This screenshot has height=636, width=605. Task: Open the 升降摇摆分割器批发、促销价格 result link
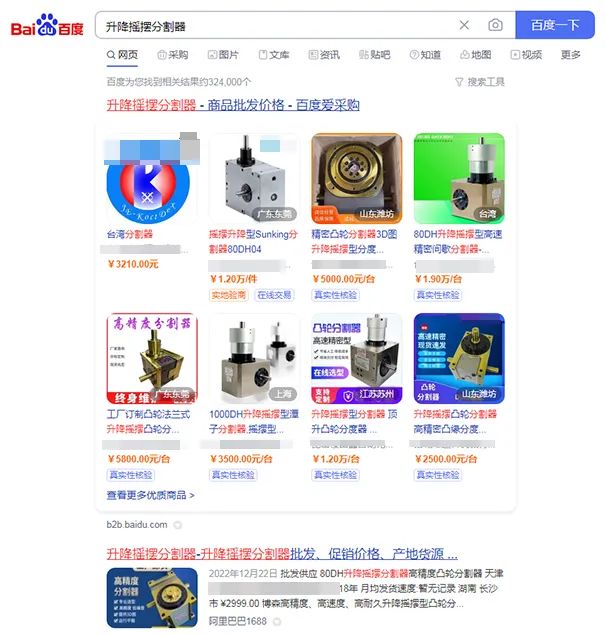pos(282,553)
